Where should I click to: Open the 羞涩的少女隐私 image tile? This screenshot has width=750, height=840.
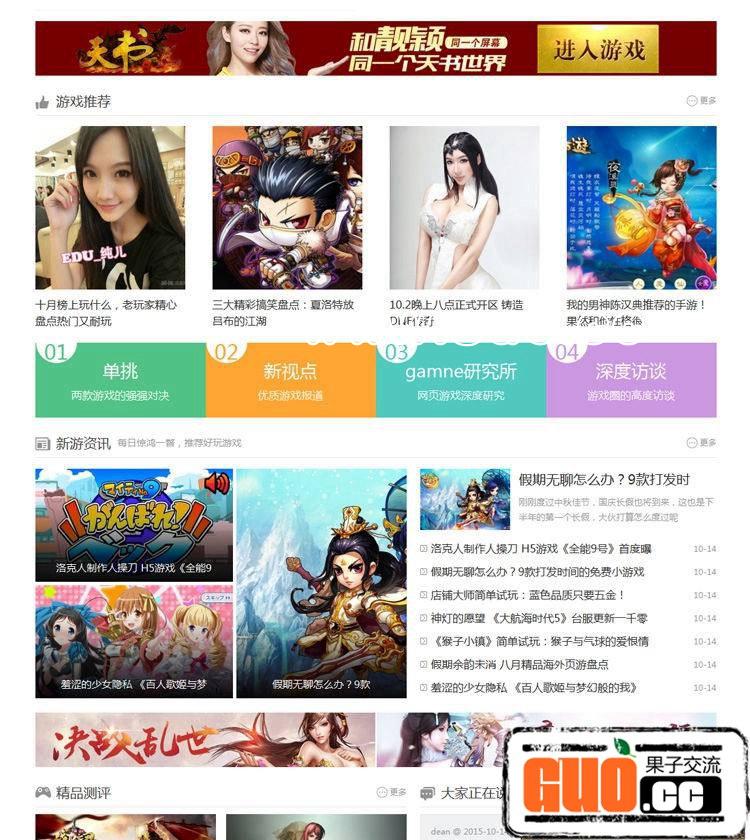133,641
